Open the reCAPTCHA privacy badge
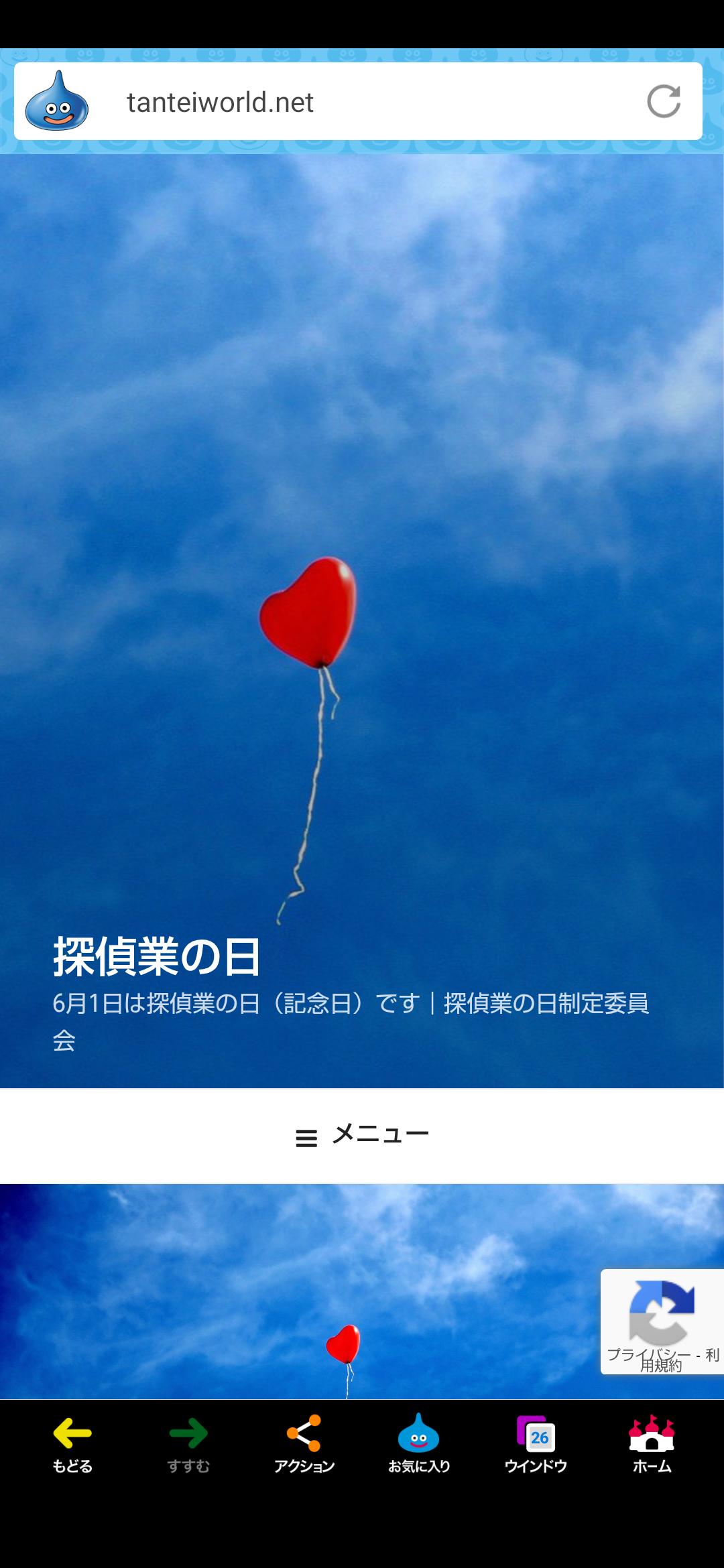Screen dimensions: 724x1568 [662, 1321]
